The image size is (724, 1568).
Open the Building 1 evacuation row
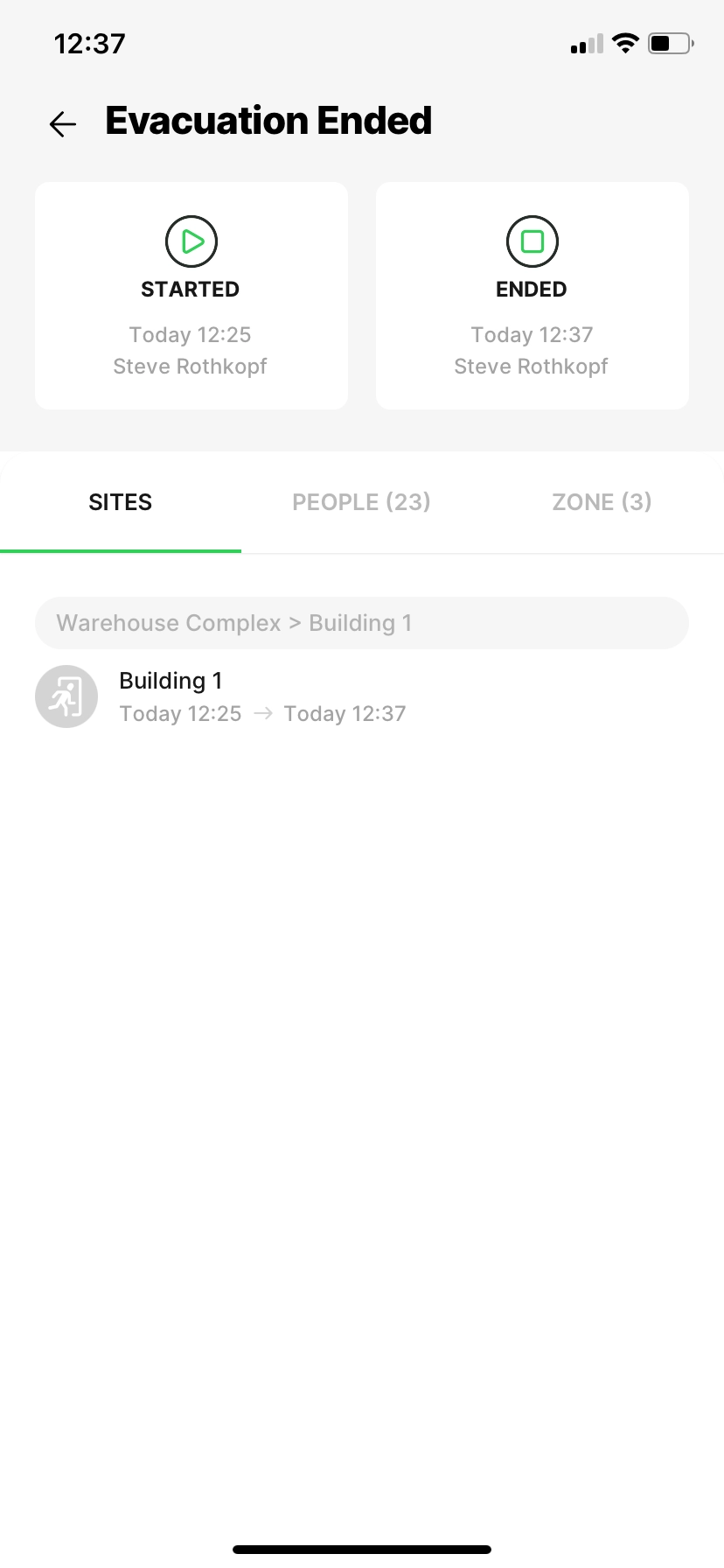(x=362, y=696)
